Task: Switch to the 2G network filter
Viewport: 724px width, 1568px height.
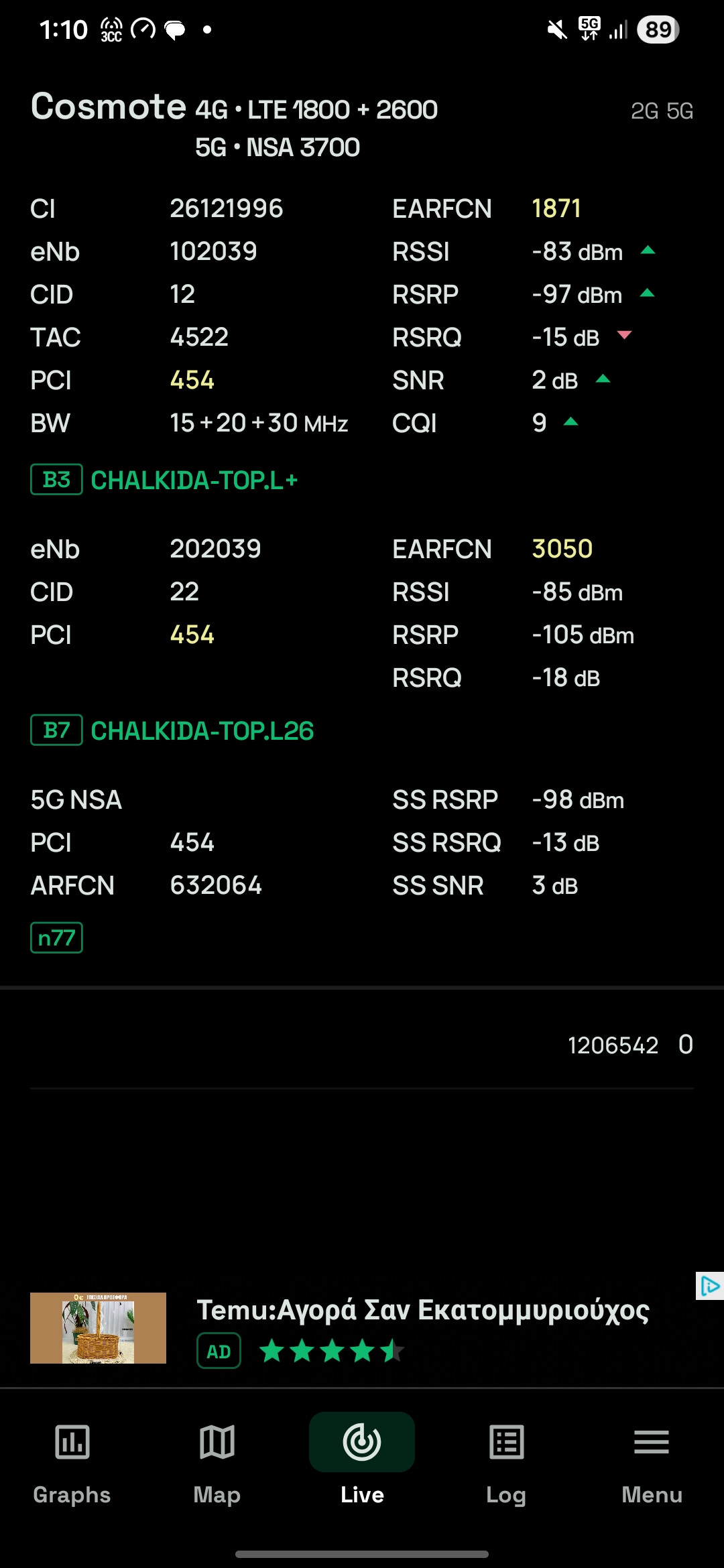Action: (644, 111)
